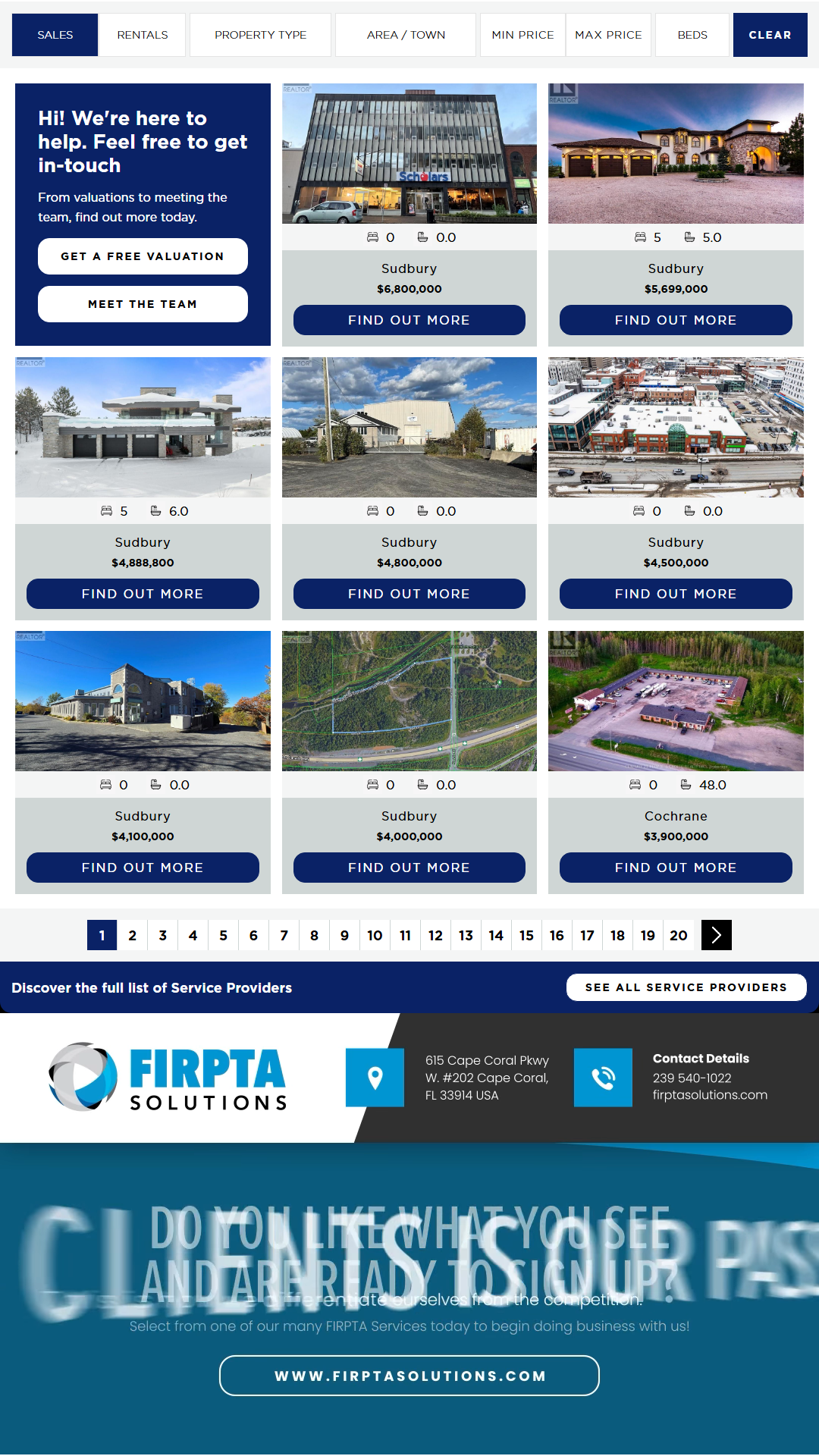819x1456 pixels.
Task: Find out more about $6,800,000 Sudbury listing
Action: click(x=409, y=320)
